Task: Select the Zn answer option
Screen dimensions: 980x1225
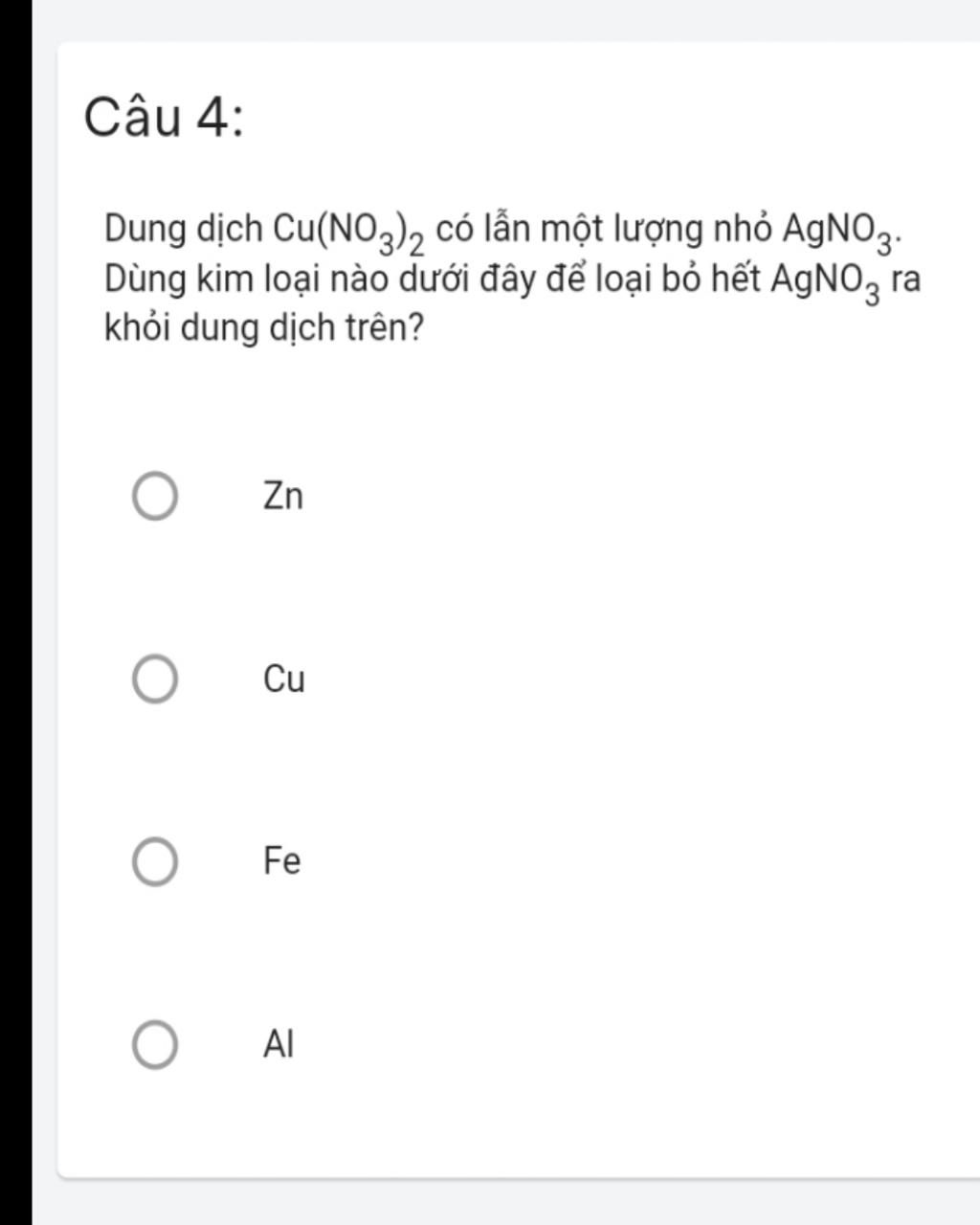Action: pos(154,497)
